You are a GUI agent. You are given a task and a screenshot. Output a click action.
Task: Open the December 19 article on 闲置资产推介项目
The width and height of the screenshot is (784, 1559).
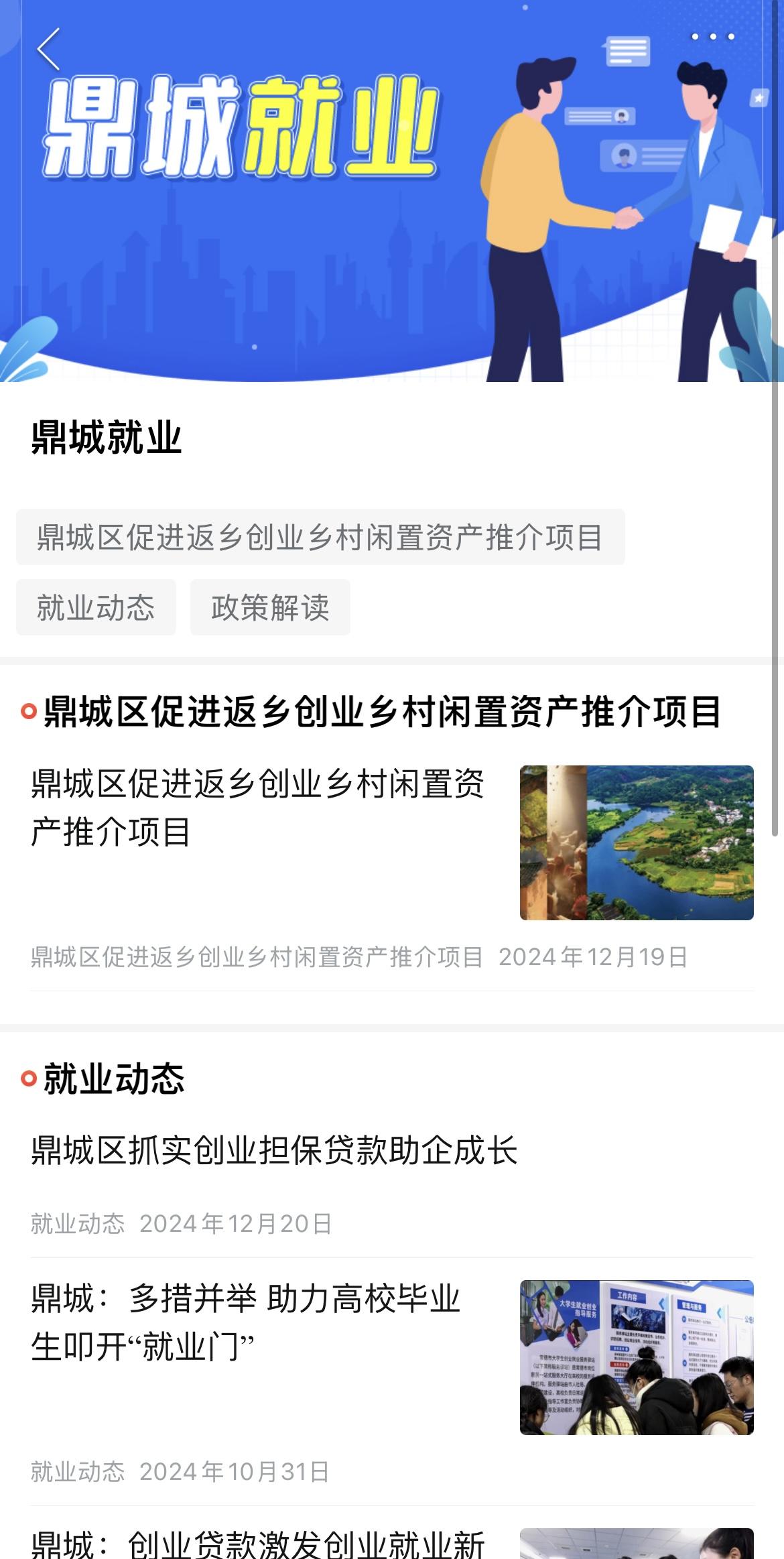(x=257, y=808)
